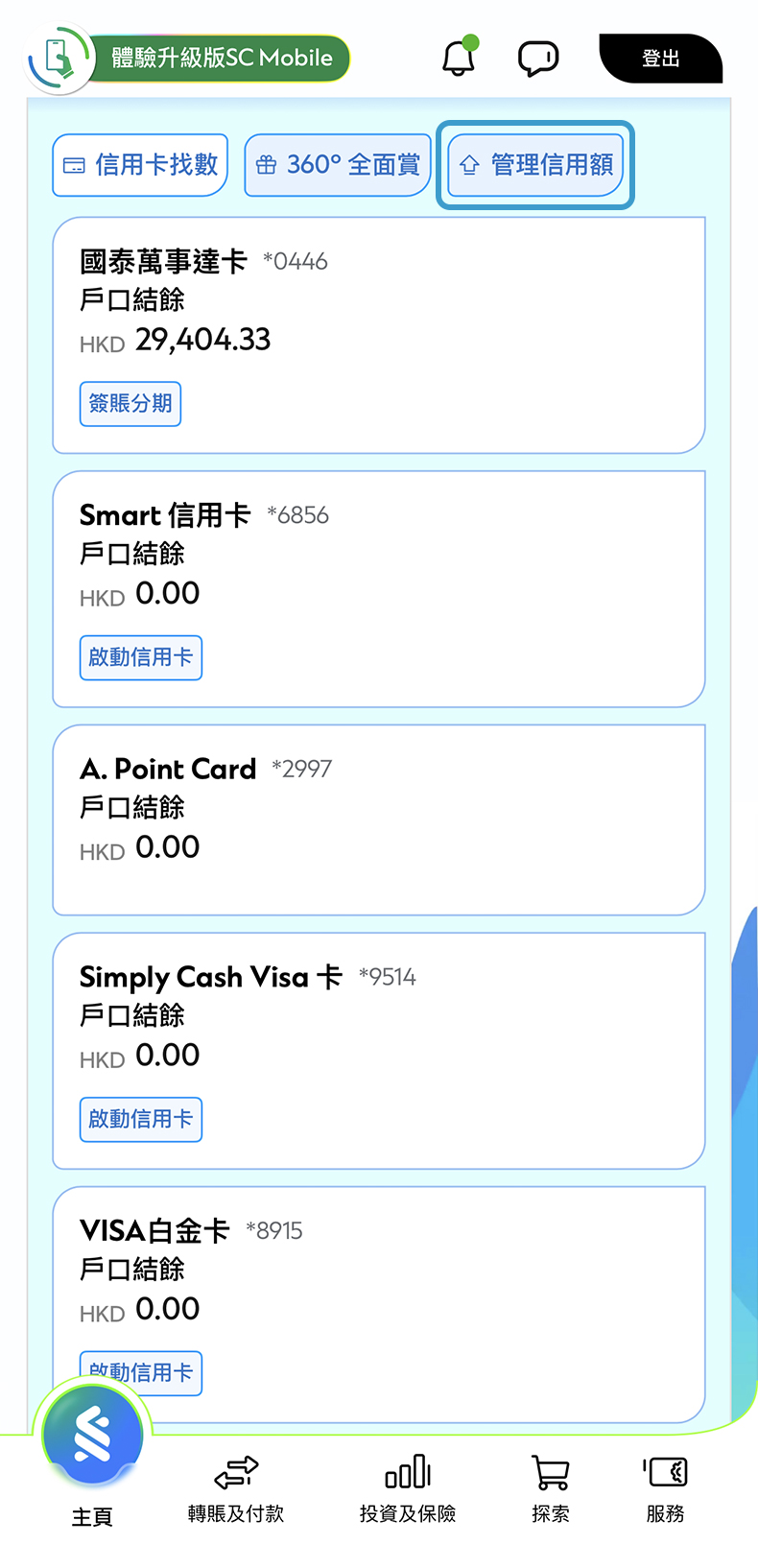Click the gift icon on 360° 全面賞
Screen dimensions: 758x1568
pyautogui.click(x=266, y=164)
